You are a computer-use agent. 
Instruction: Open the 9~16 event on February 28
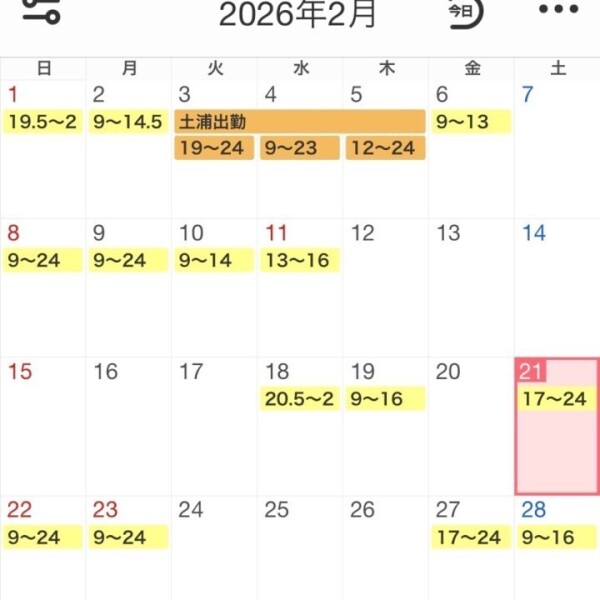(x=556, y=537)
